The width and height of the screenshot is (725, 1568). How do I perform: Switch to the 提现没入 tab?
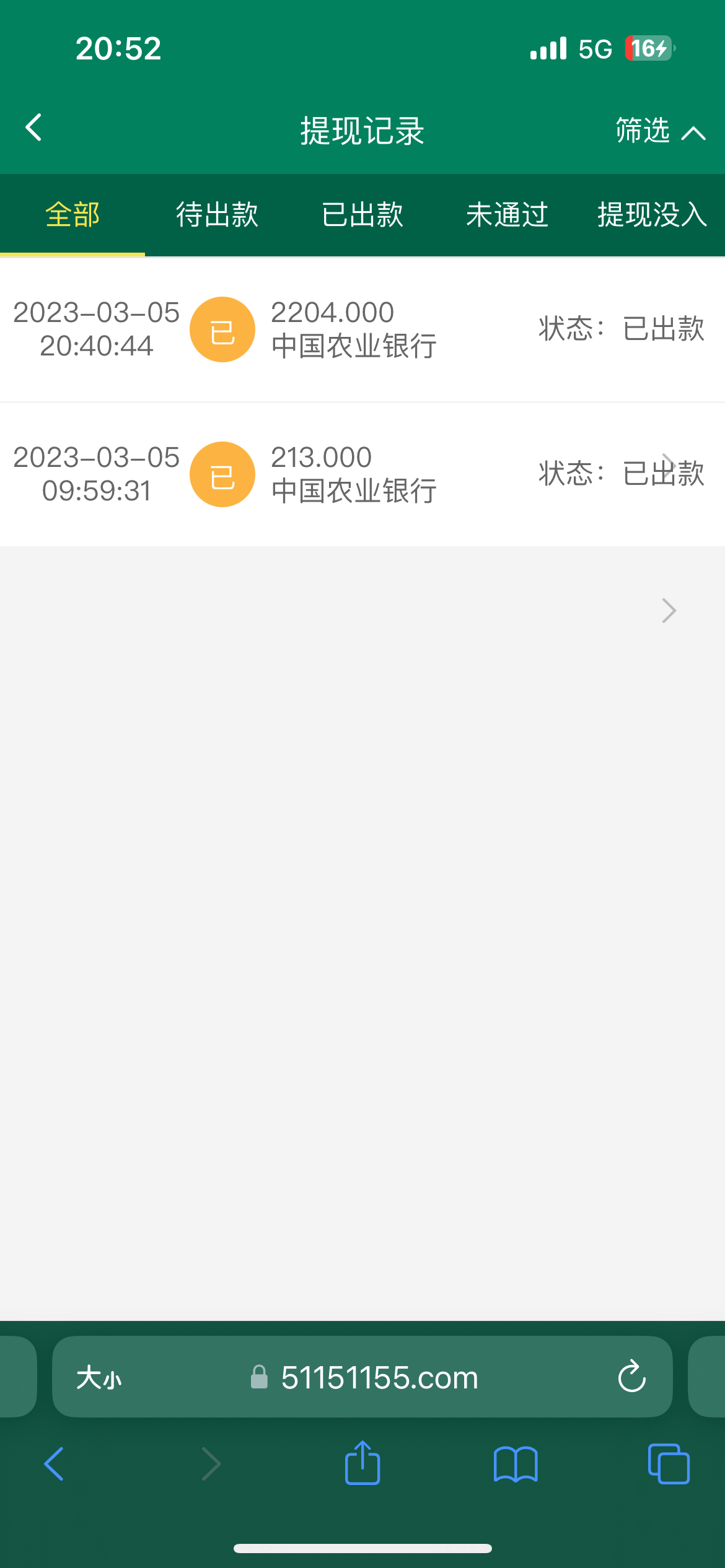click(651, 215)
